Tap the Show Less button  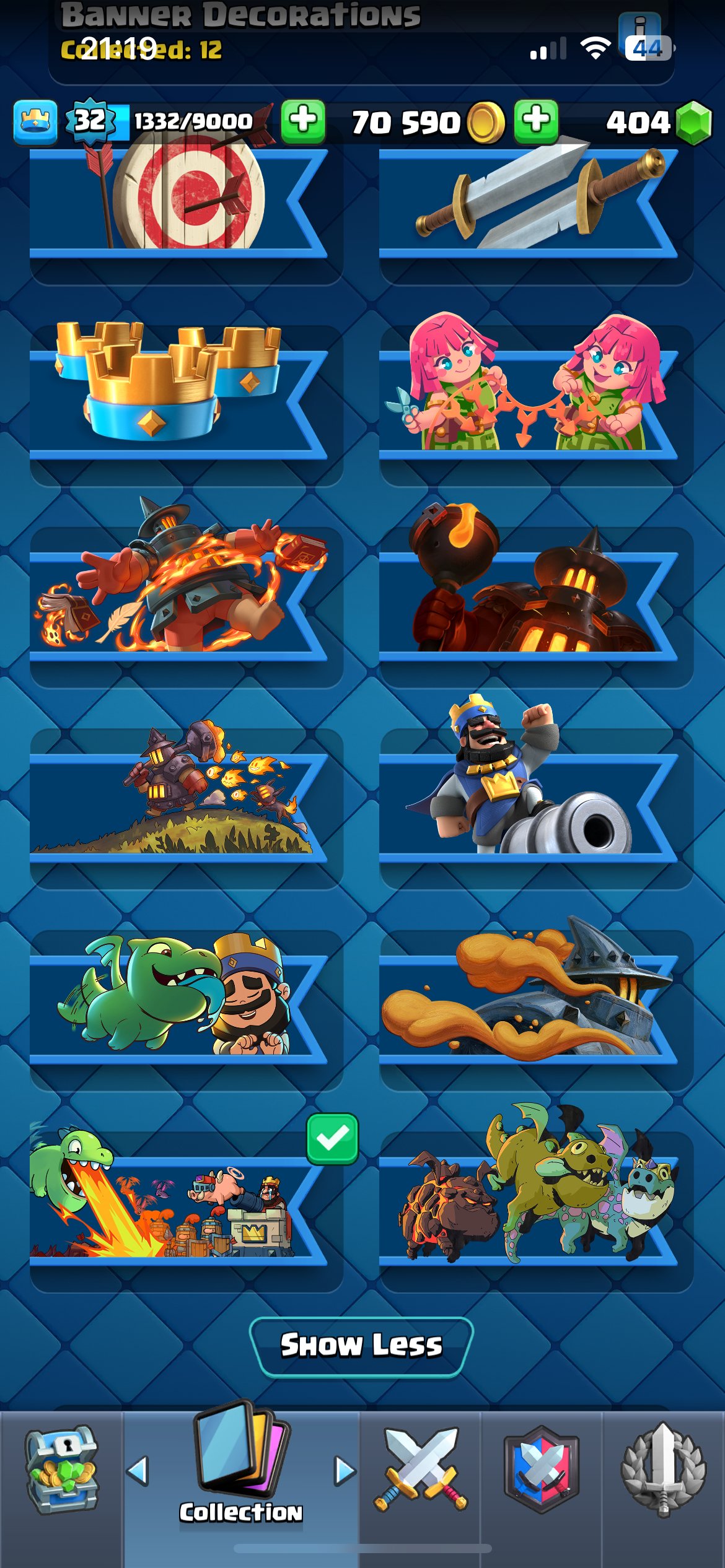(361, 1346)
